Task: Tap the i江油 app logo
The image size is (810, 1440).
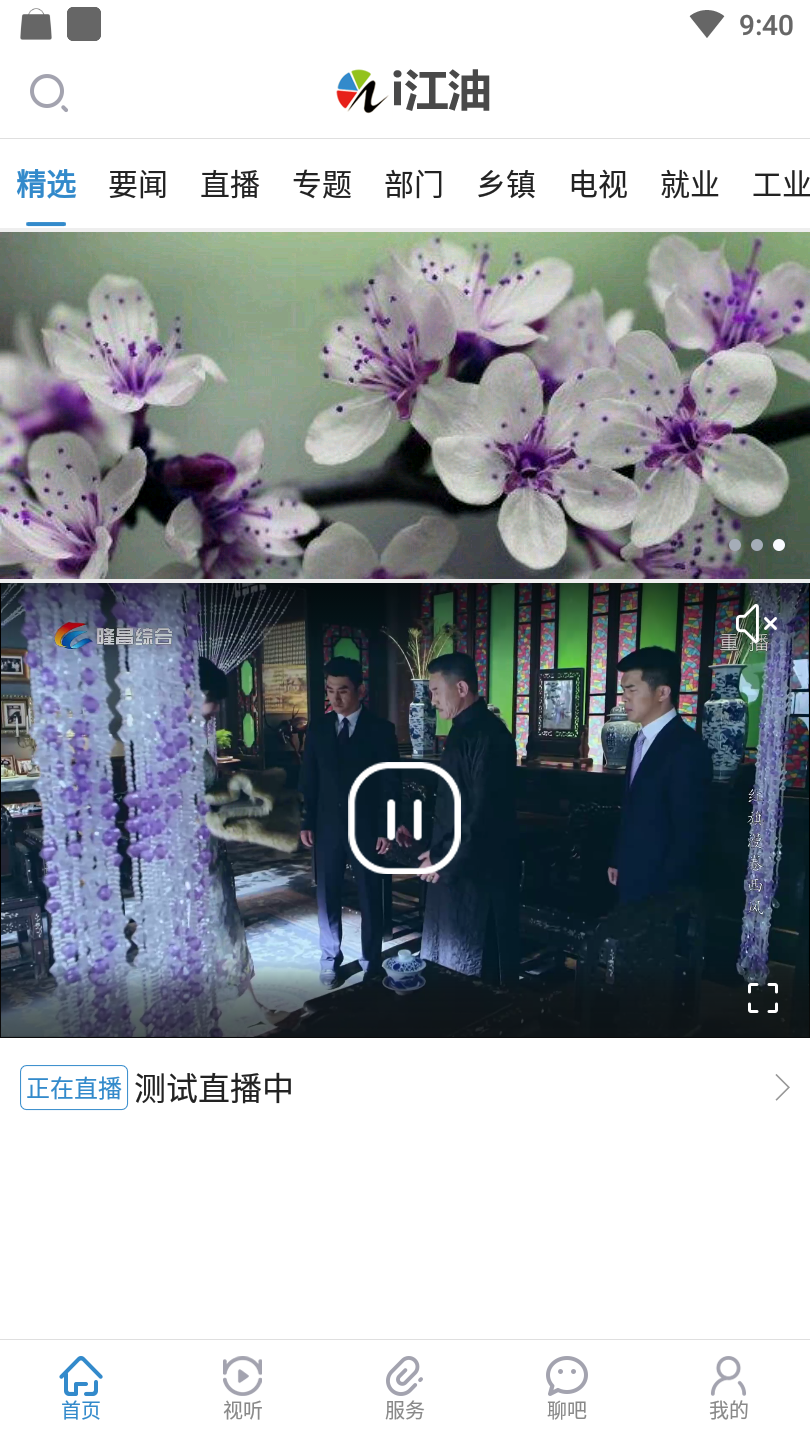Action: click(415, 89)
